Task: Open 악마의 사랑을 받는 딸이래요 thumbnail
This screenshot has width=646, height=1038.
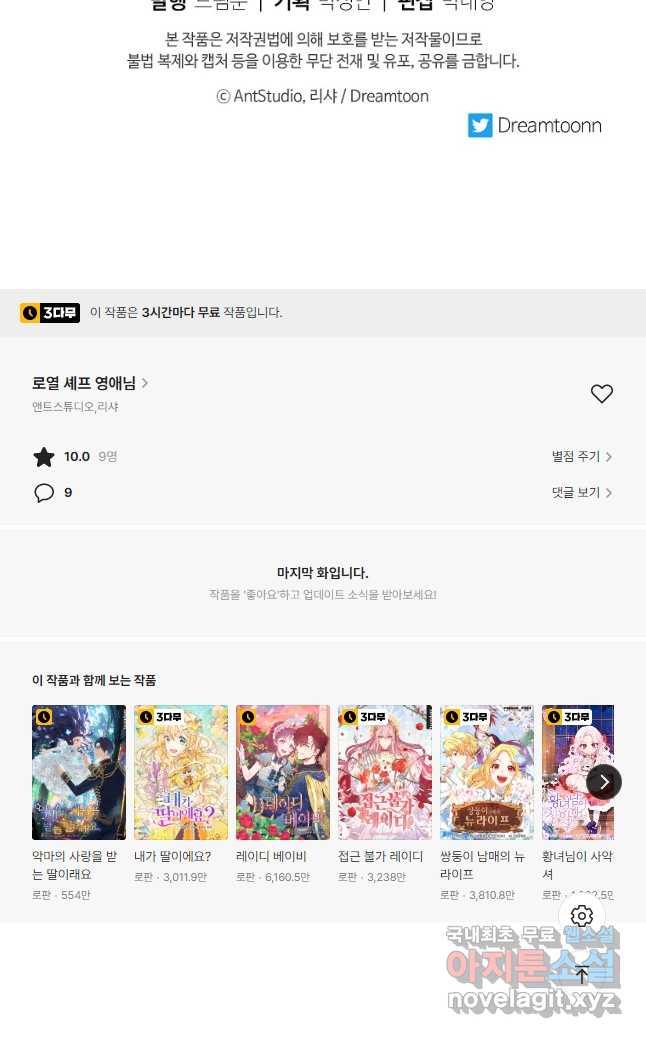Action: [79, 772]
